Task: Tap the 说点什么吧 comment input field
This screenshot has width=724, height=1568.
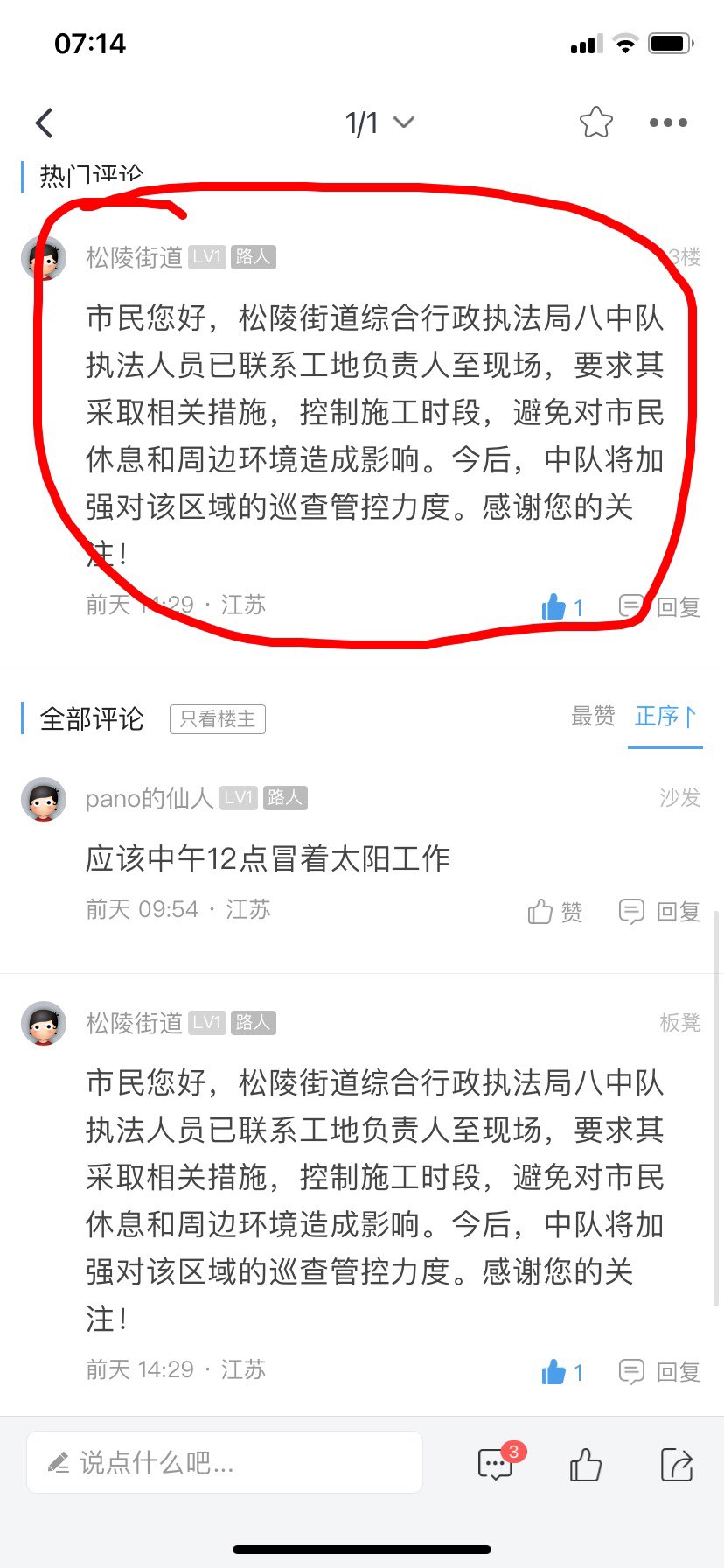Action: (x=225, y=1462)
